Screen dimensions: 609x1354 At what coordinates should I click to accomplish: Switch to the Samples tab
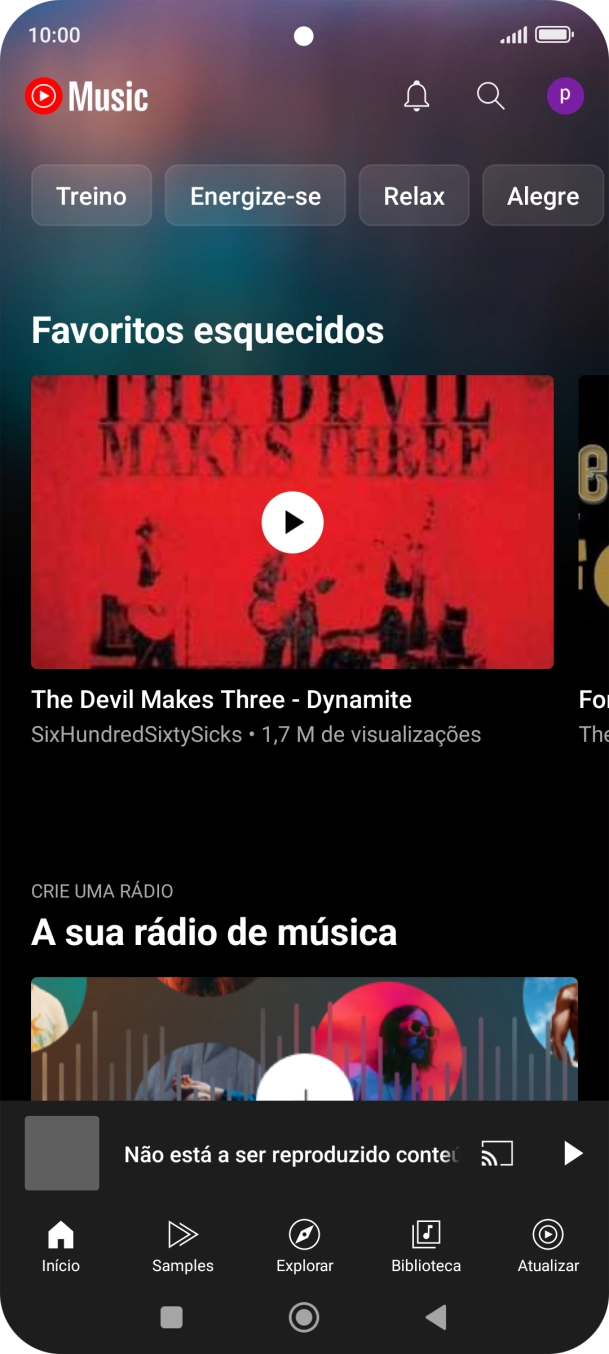pos(182,1246)
